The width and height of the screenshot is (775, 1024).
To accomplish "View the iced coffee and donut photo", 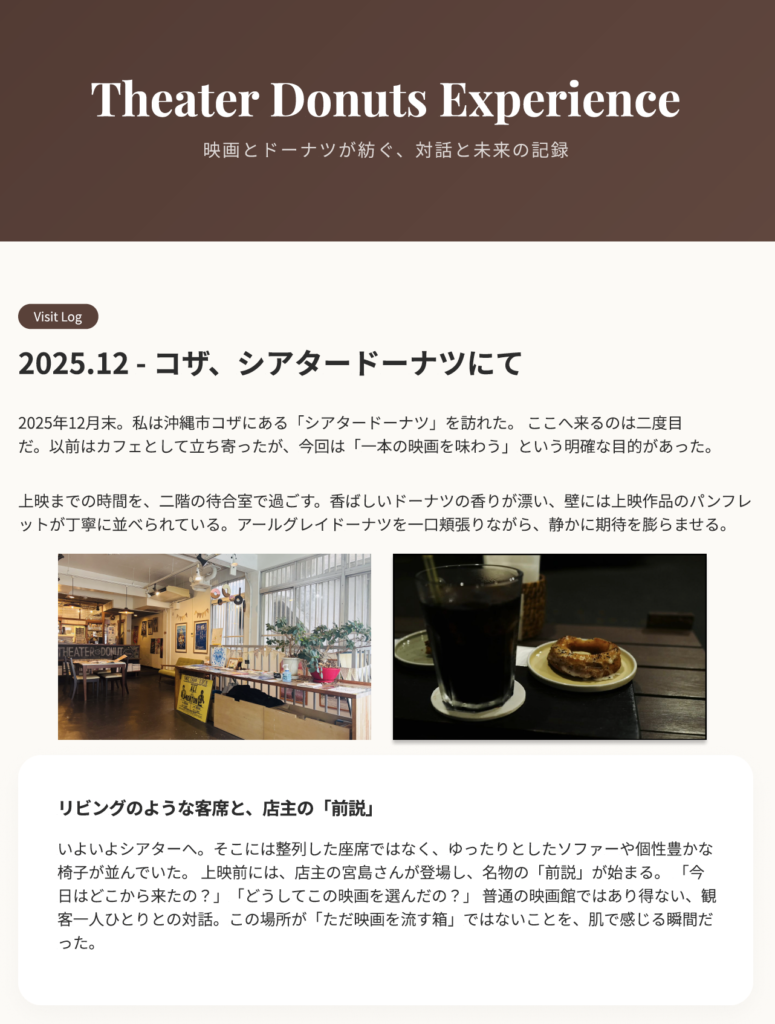I will click(549, 647).
